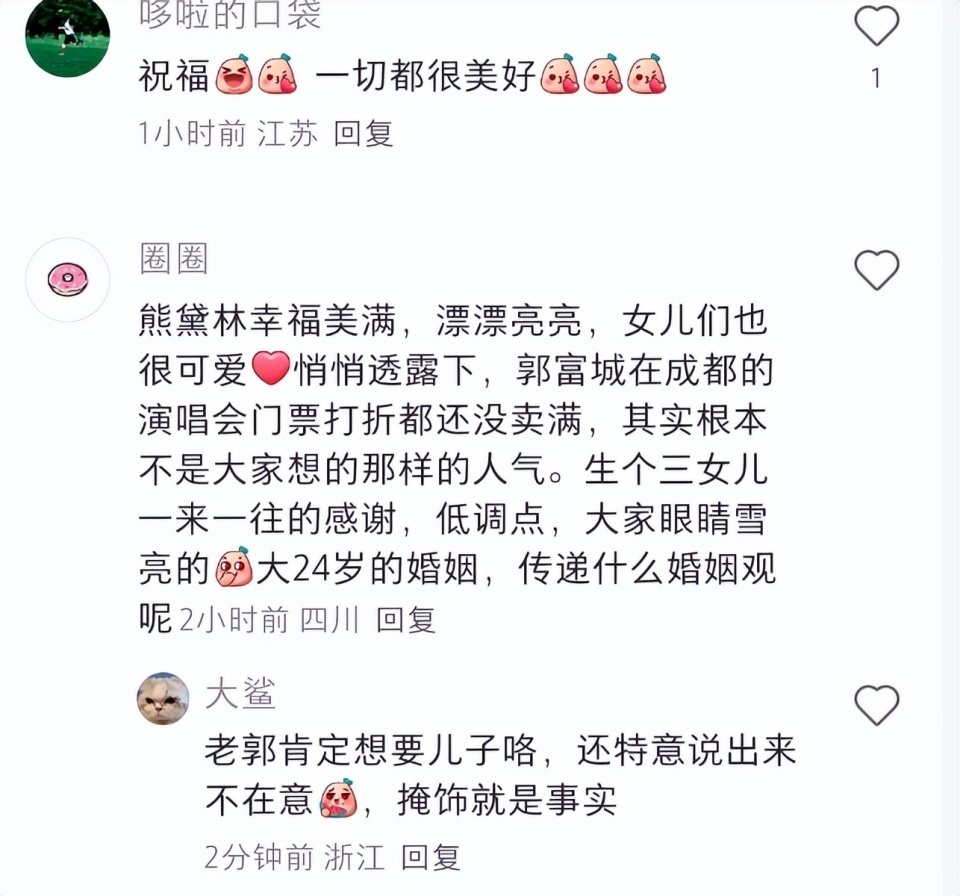The height and width of the screenshot is (896, 960).
Task: Like 大鲨's reply comment
Action: pos(877,705)
